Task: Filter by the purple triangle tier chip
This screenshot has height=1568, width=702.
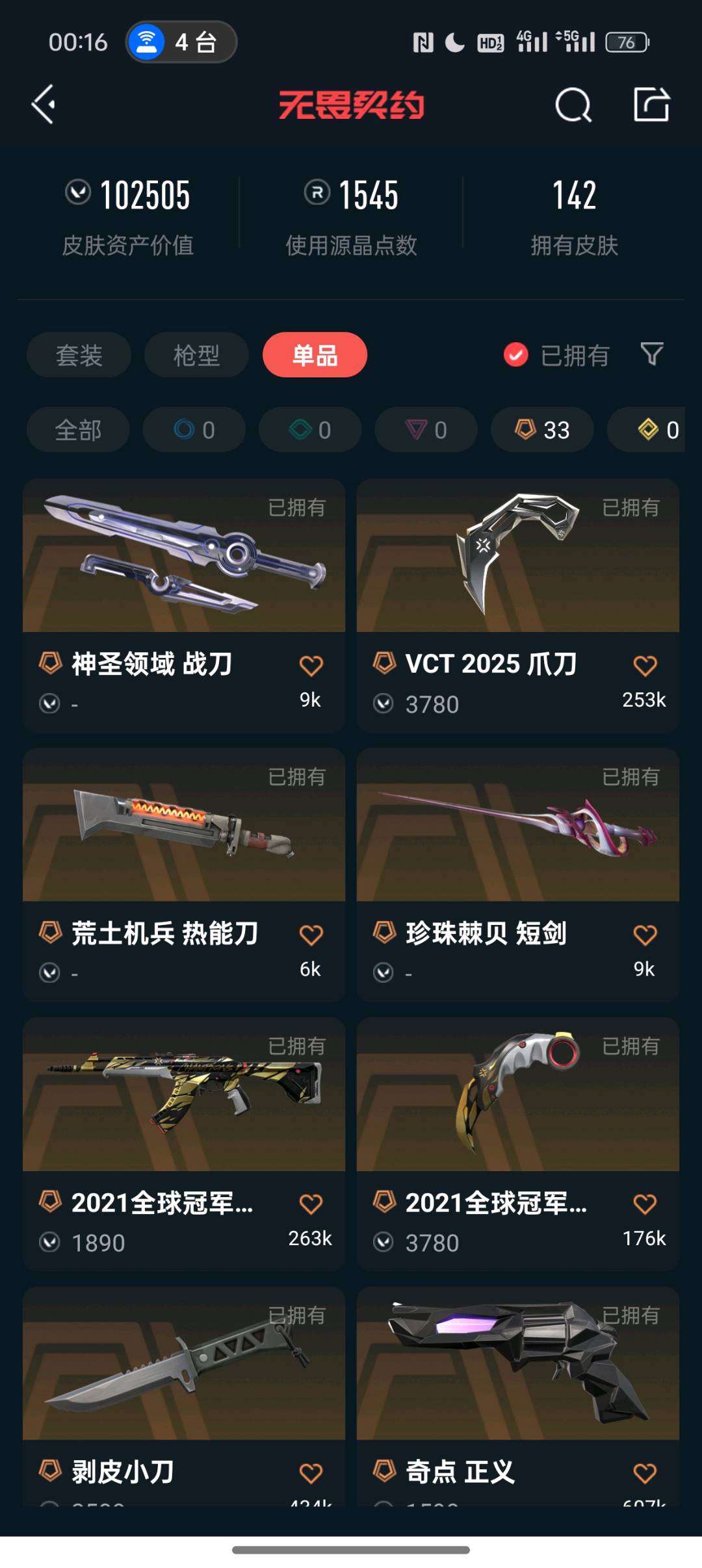Action: 426,429
